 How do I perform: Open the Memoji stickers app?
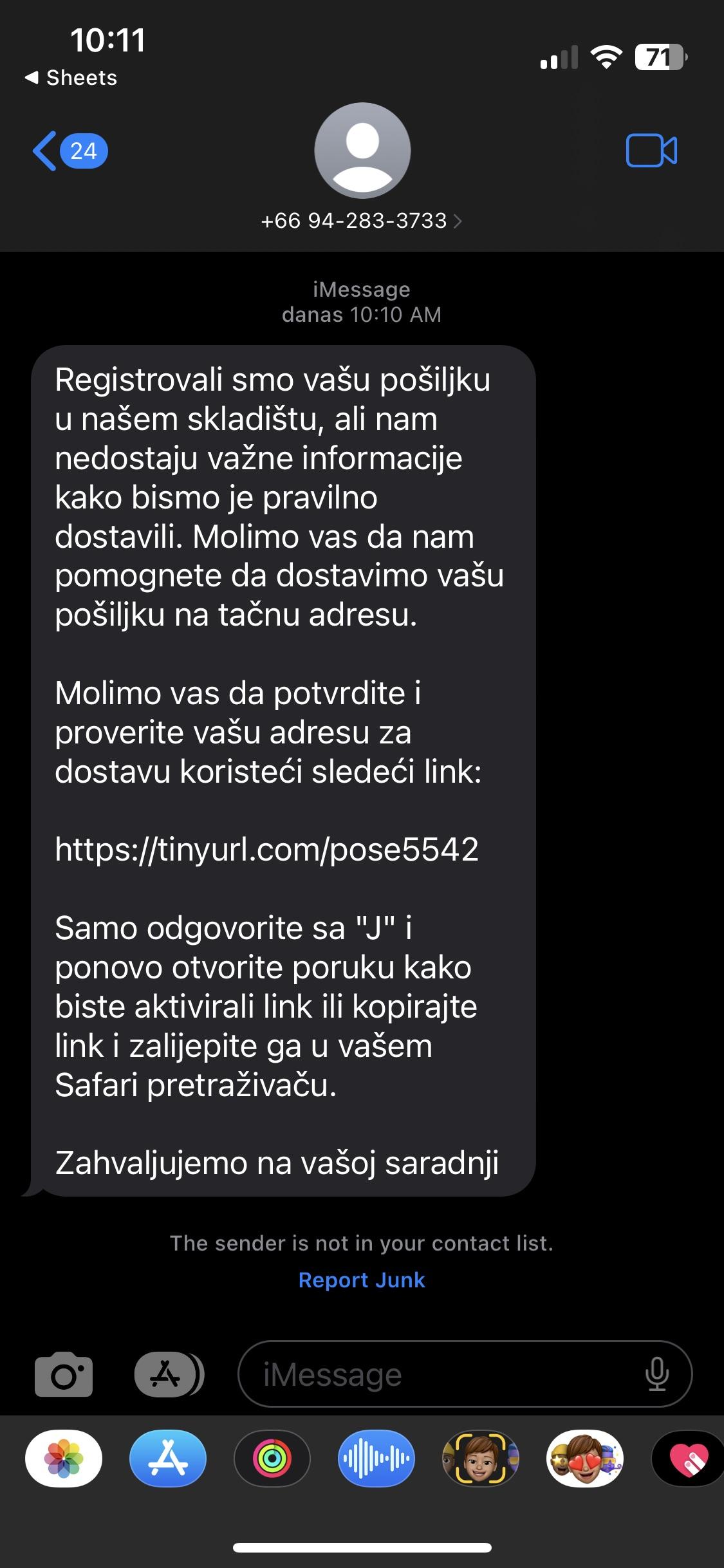(x=585, y=1459)
